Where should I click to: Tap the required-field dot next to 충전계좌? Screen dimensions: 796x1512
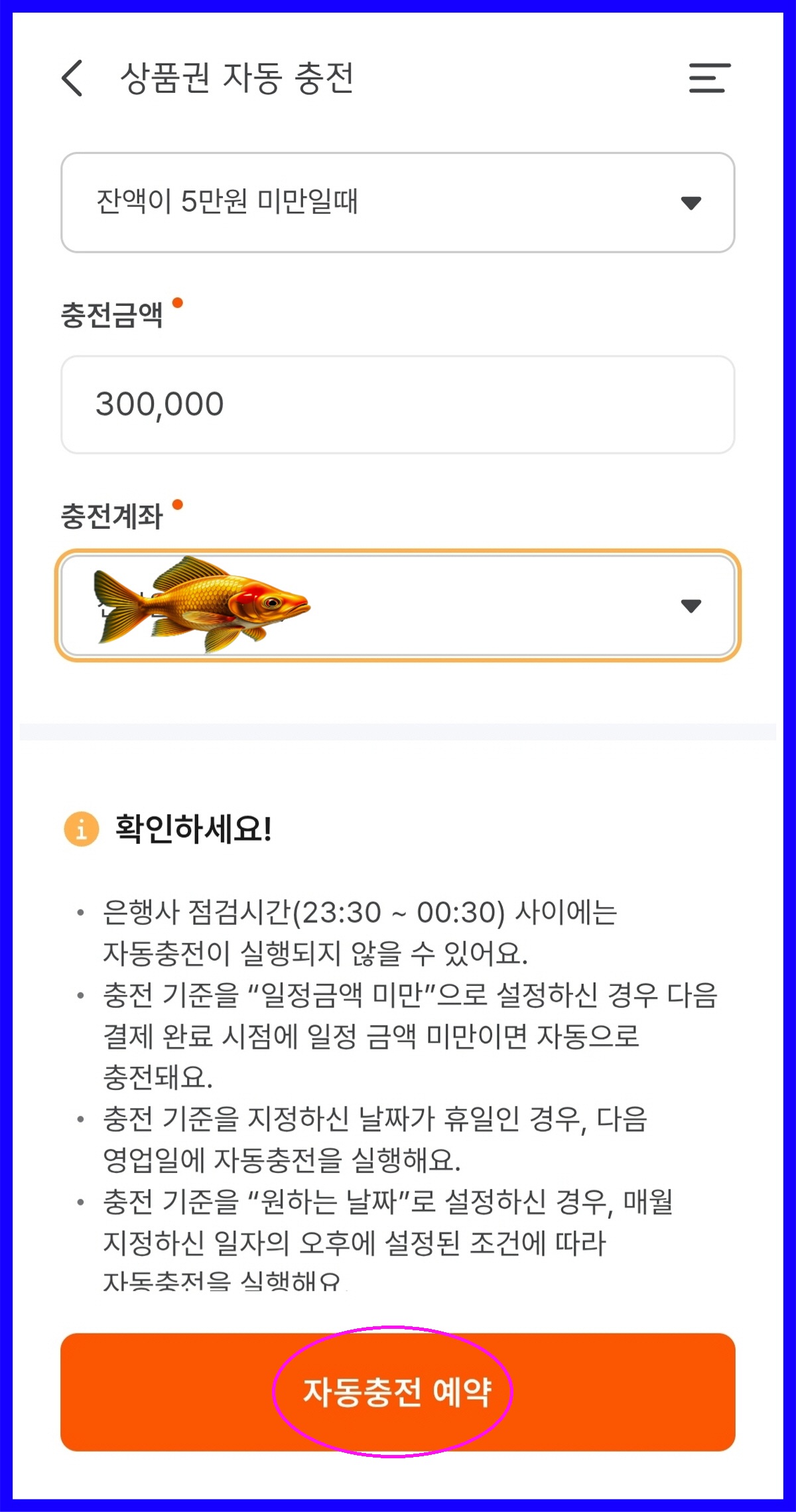[x=178, y=506]
